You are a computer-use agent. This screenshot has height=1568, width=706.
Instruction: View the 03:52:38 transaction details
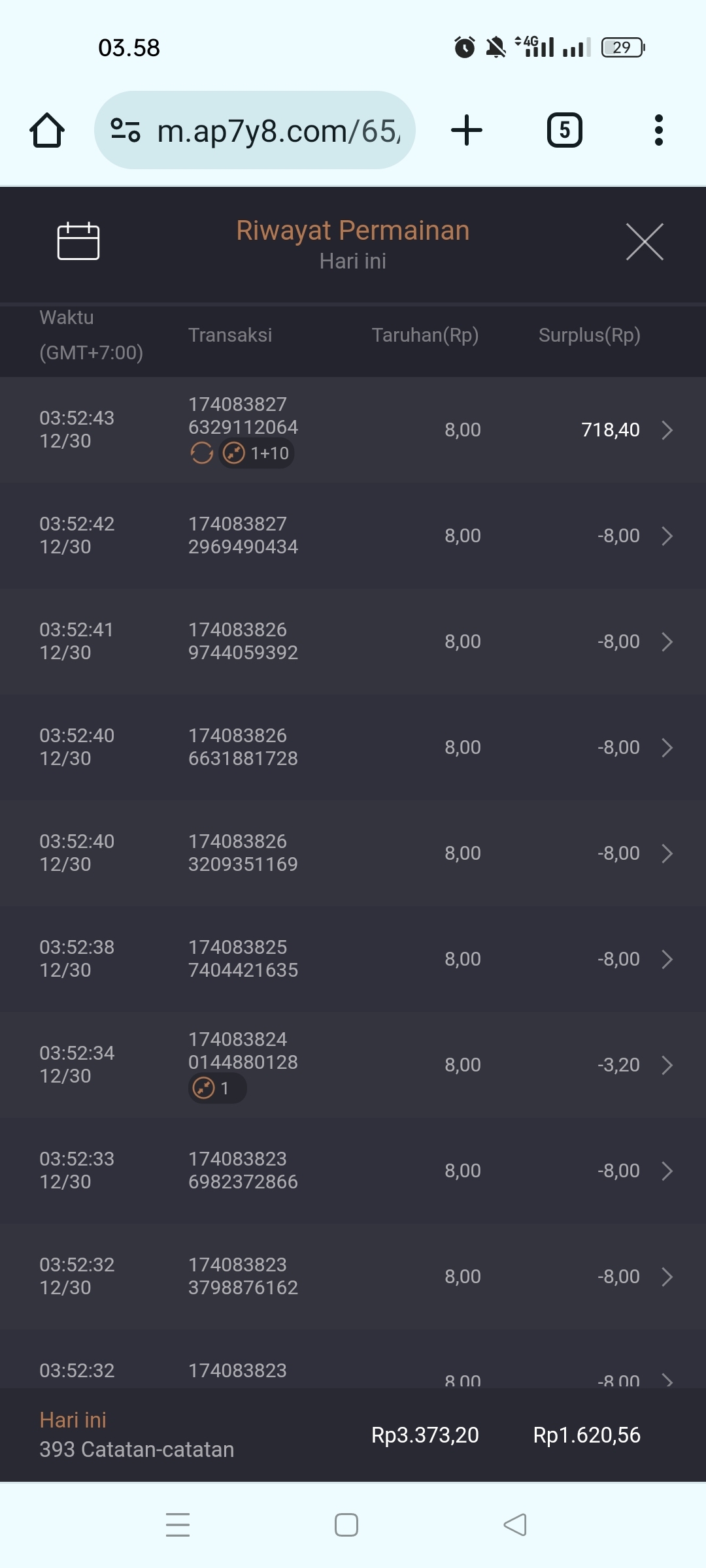pos(667,959)
